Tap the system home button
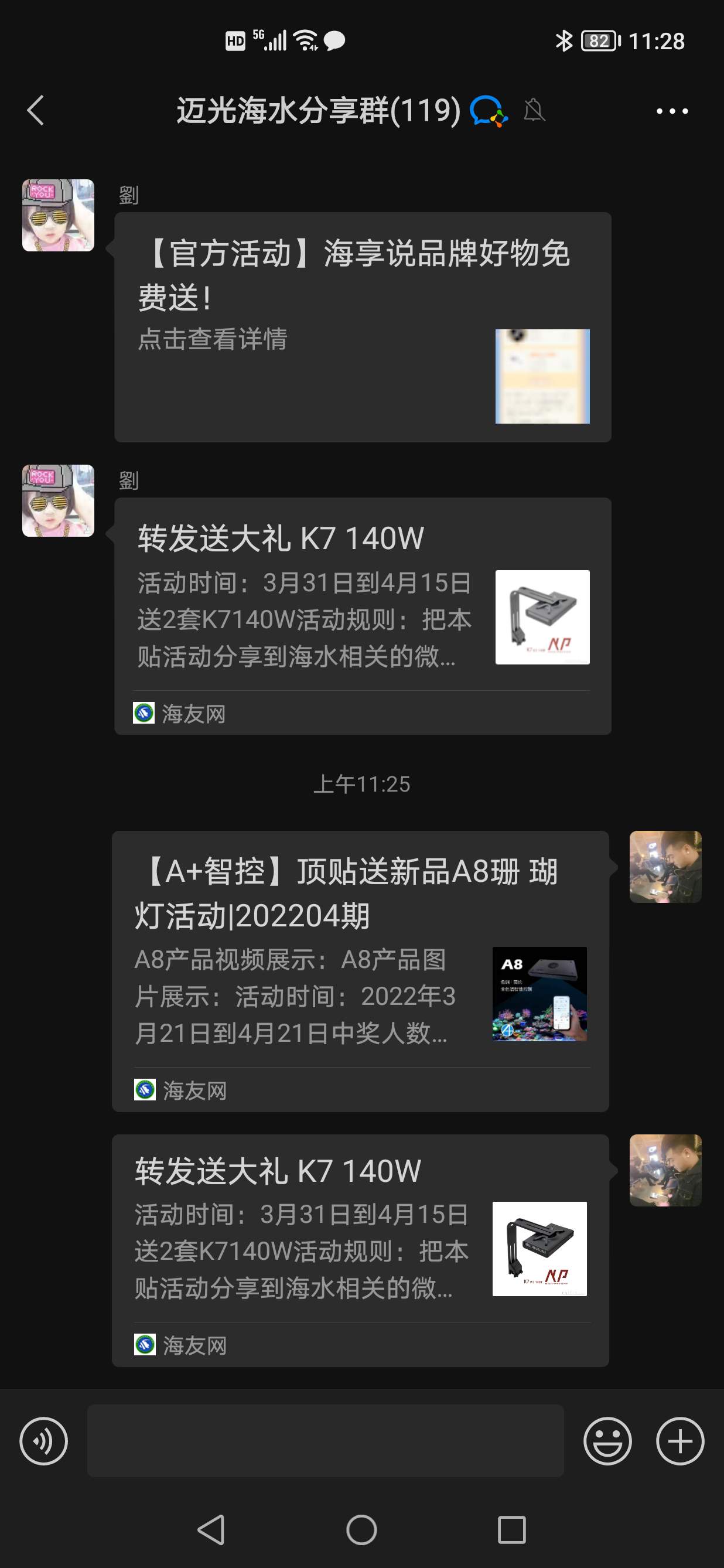 tap(361, 1530)
